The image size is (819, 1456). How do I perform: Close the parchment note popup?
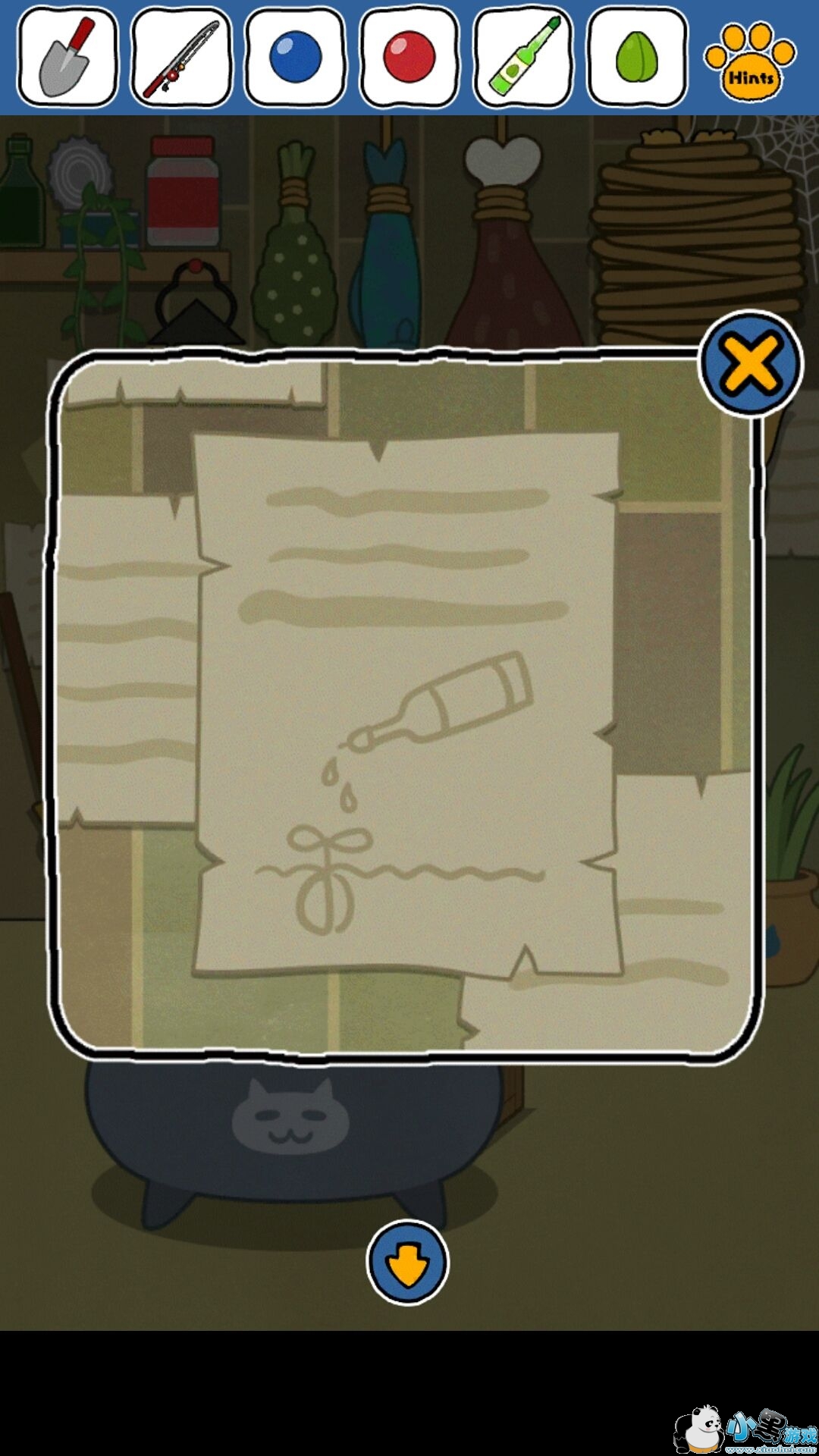(x=751, y=364)
